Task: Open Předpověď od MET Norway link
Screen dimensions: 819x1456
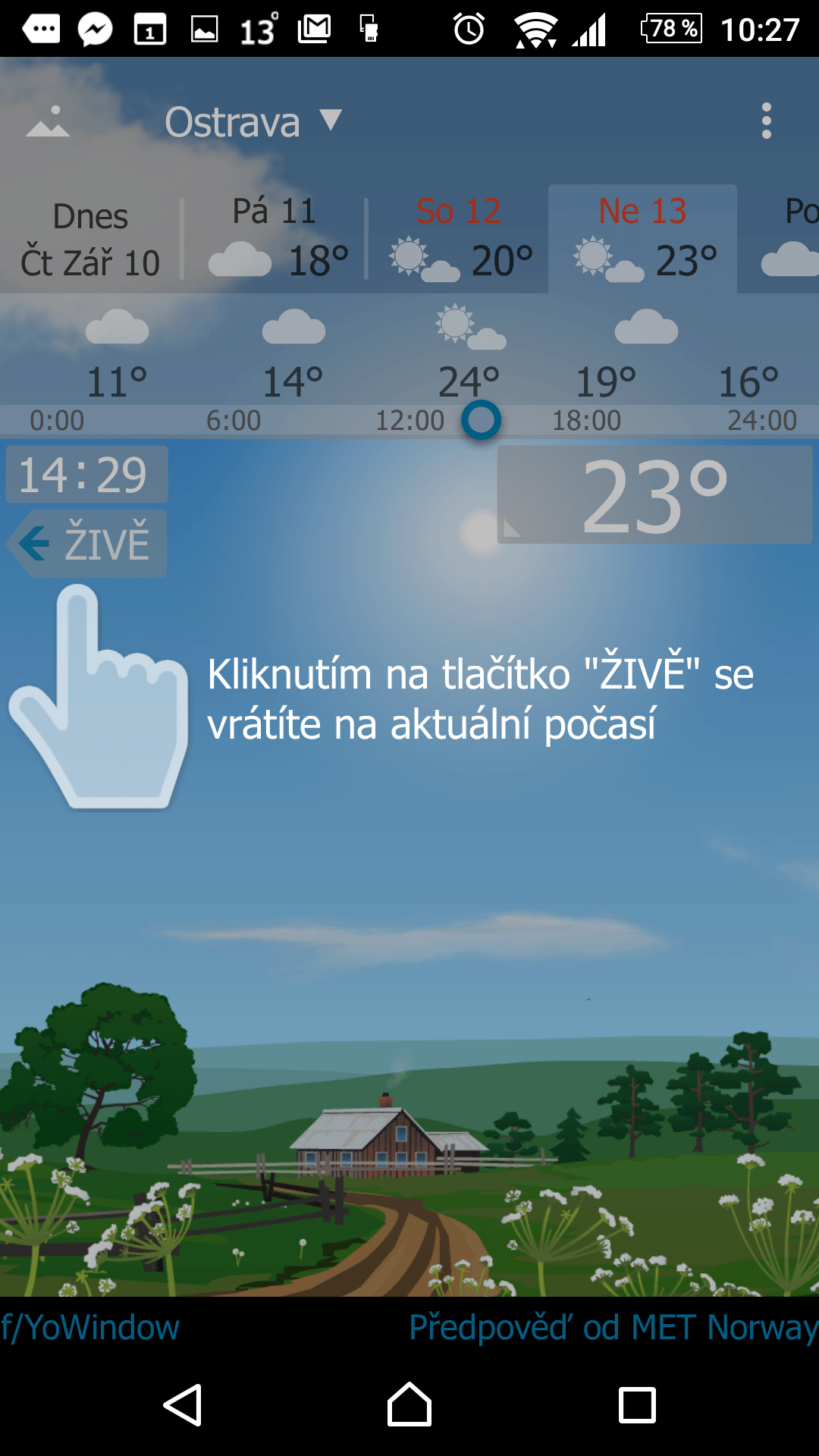Action: pyautogui.click(x=613, y=1327)
